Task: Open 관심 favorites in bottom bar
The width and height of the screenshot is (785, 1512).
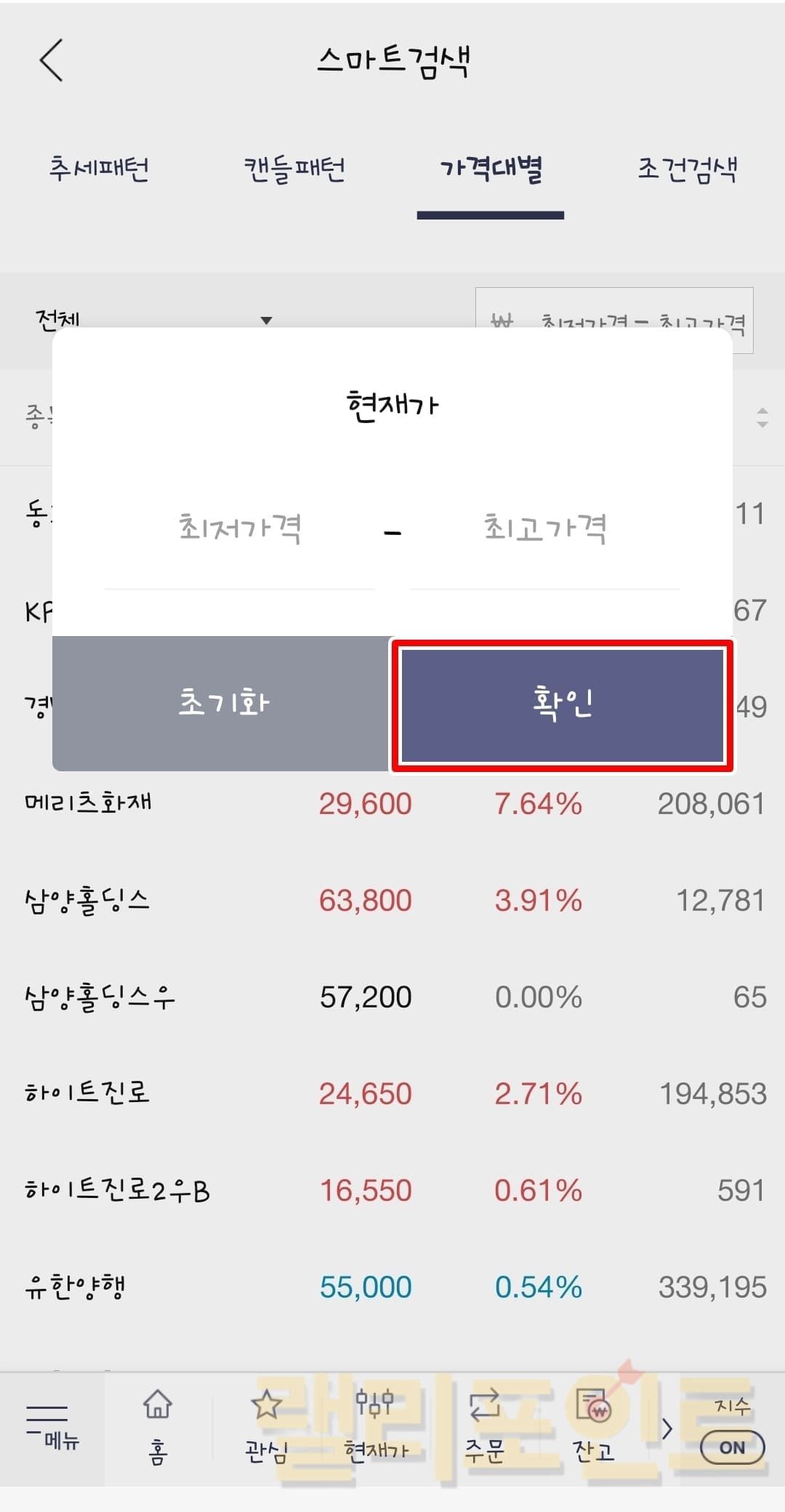Action: [266, 1428]
